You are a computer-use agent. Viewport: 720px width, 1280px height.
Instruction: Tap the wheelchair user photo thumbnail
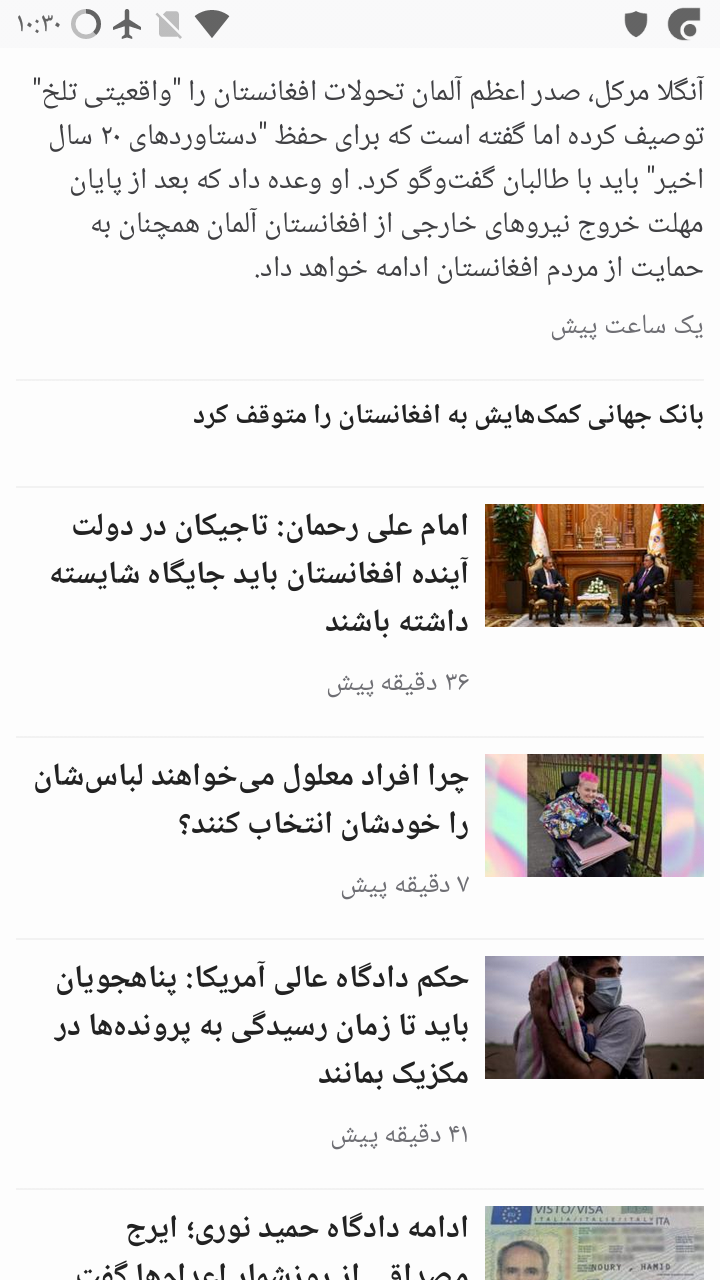click(594, 815)
